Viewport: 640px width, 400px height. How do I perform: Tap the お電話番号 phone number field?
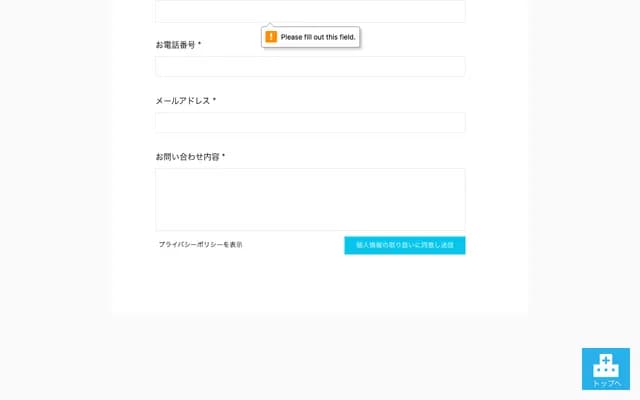310,66
